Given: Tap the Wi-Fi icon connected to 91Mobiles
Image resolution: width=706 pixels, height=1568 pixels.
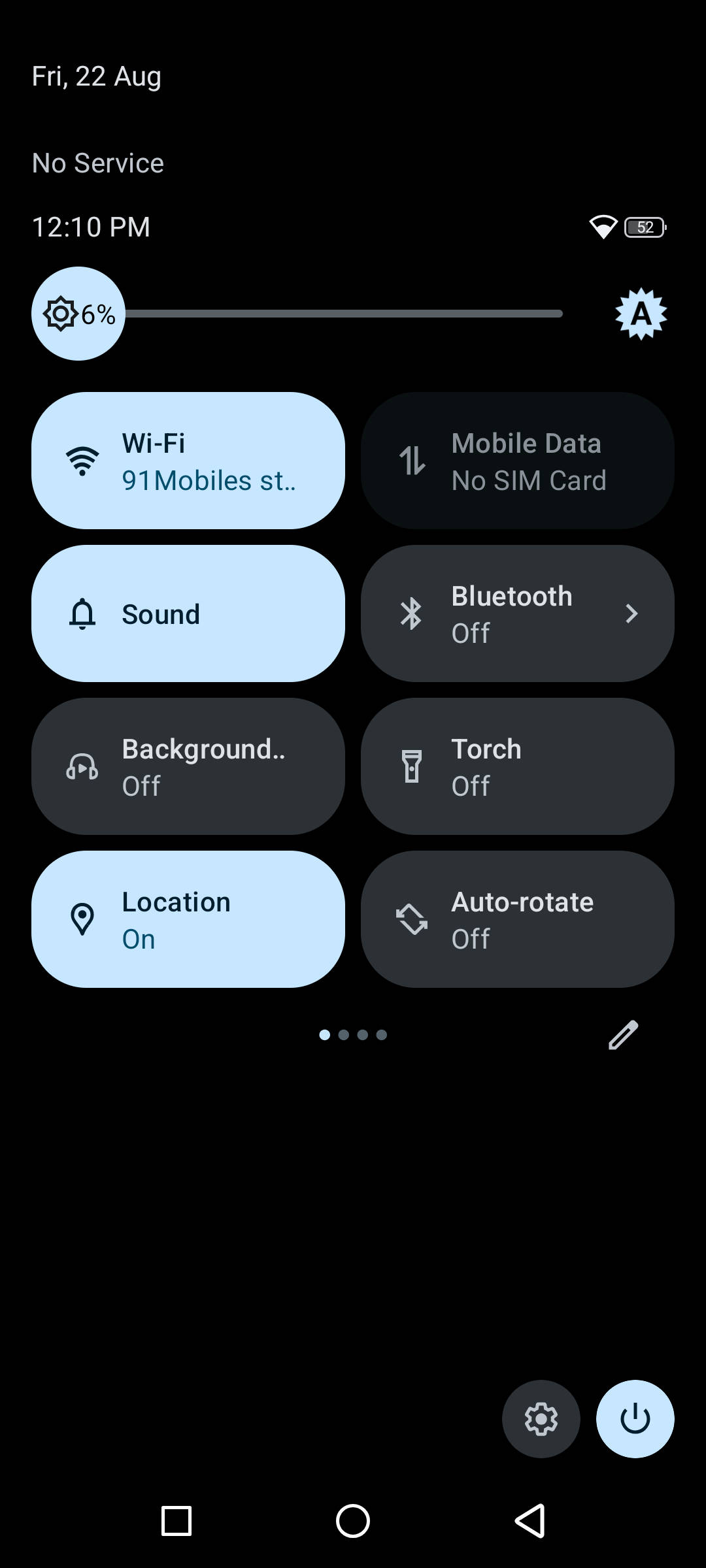Looking at the screenshot, I should point(81,460).
